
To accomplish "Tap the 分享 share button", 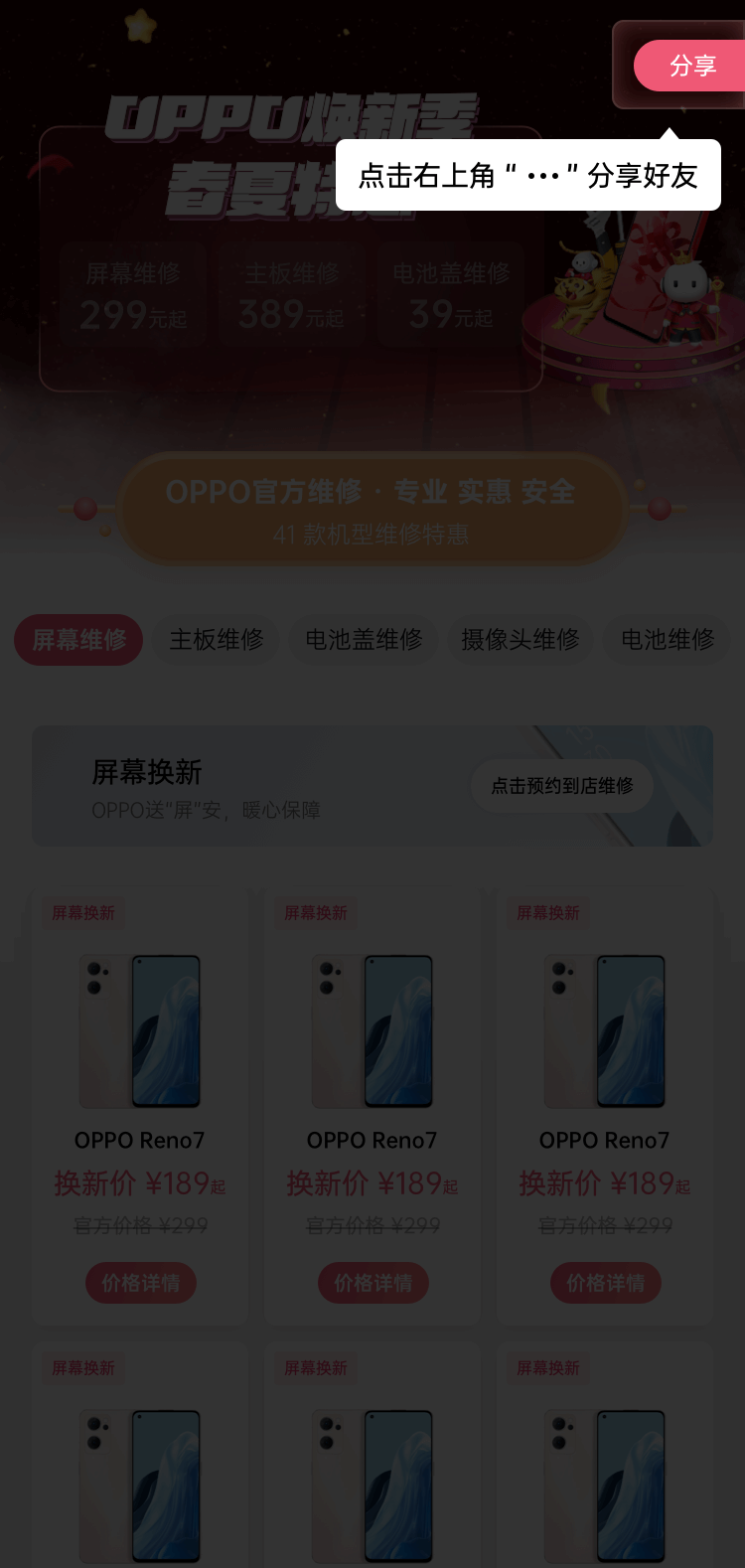I will pyautogui.click(x=691, y=66).
